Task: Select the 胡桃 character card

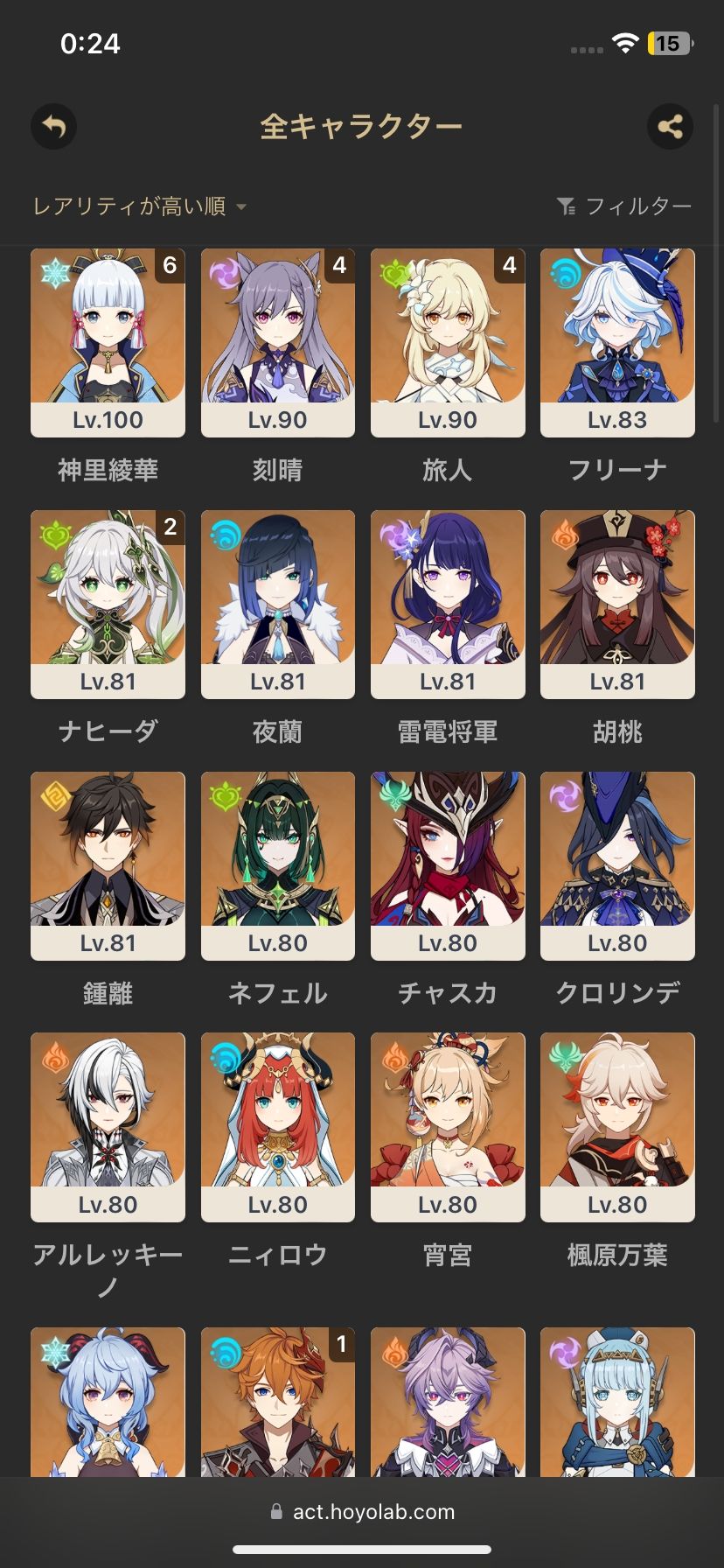Action: click(x=617, y=605)
